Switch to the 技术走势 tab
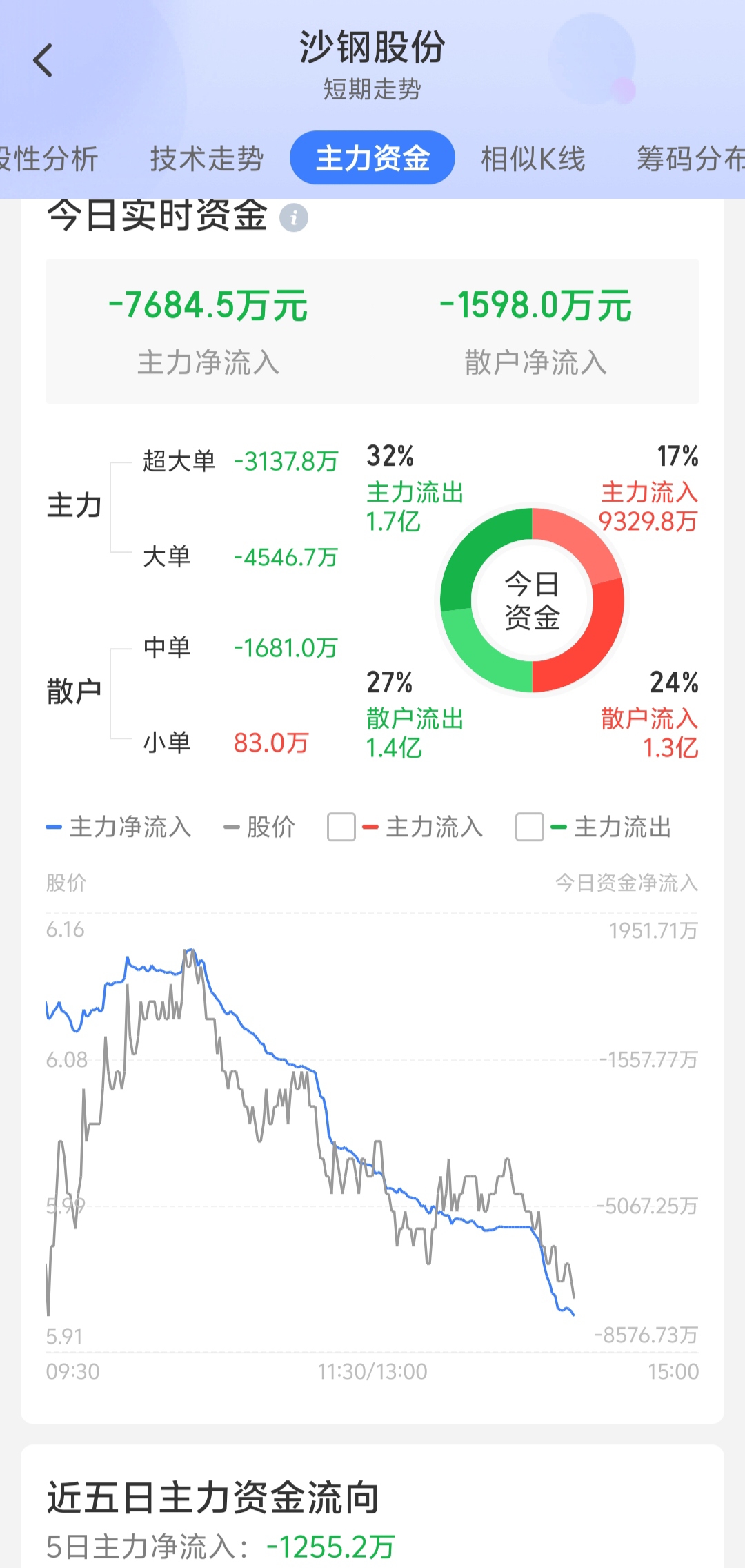The height and width of the screenshot is (1568, 745). pyautogui.click(x=207, y=159)
